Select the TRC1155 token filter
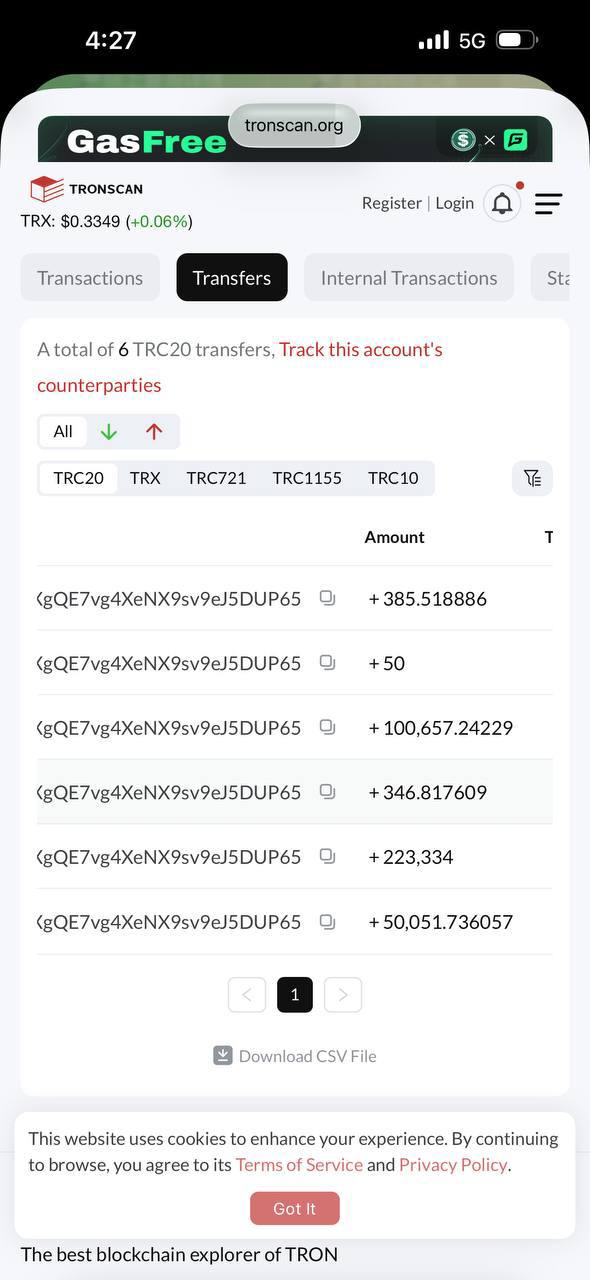Image resolution: width=590 pixels, height=1280 pixels. click(307, 478)
